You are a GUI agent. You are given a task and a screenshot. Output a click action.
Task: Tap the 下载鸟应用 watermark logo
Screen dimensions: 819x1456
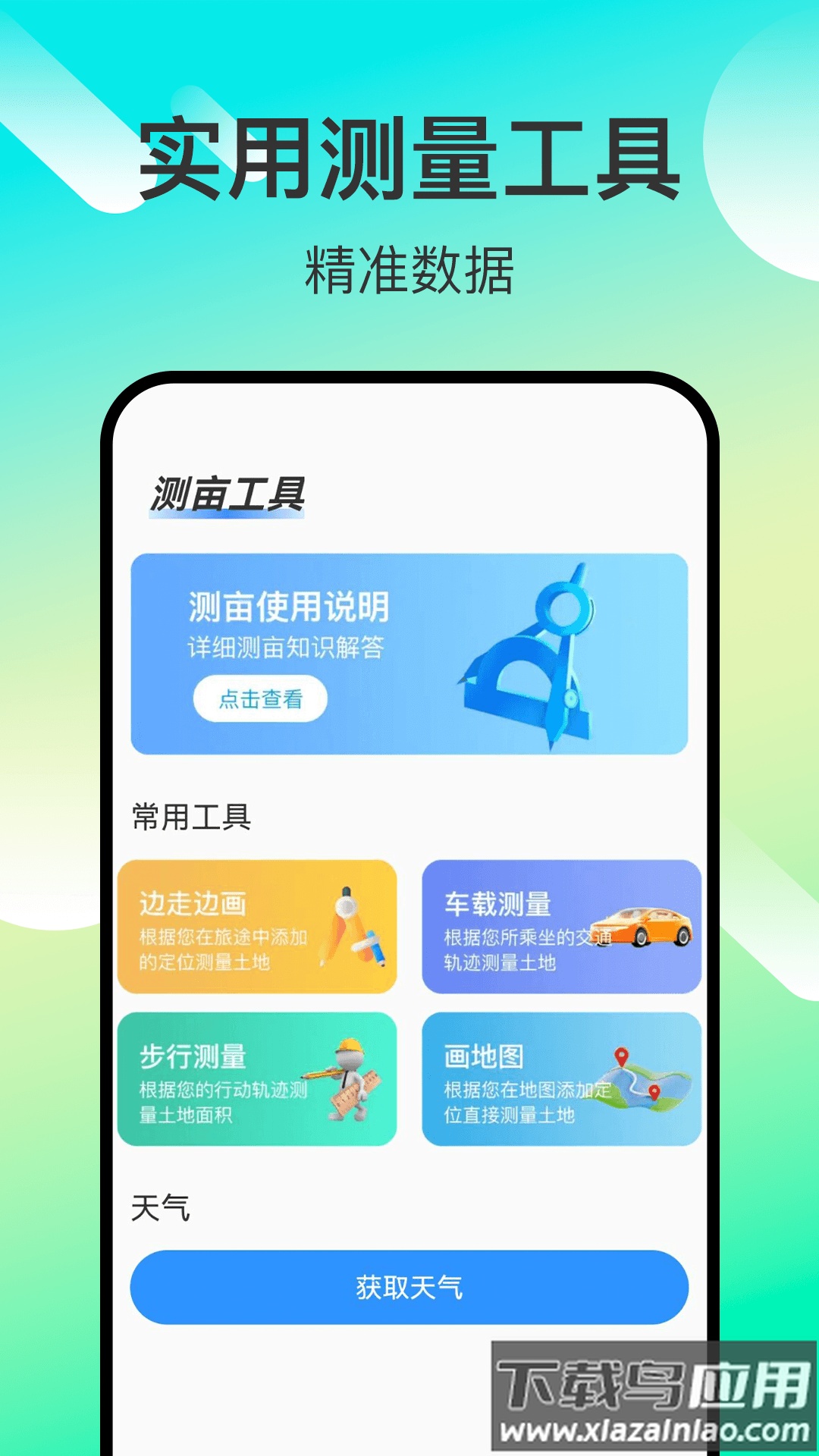point(648,1386)
